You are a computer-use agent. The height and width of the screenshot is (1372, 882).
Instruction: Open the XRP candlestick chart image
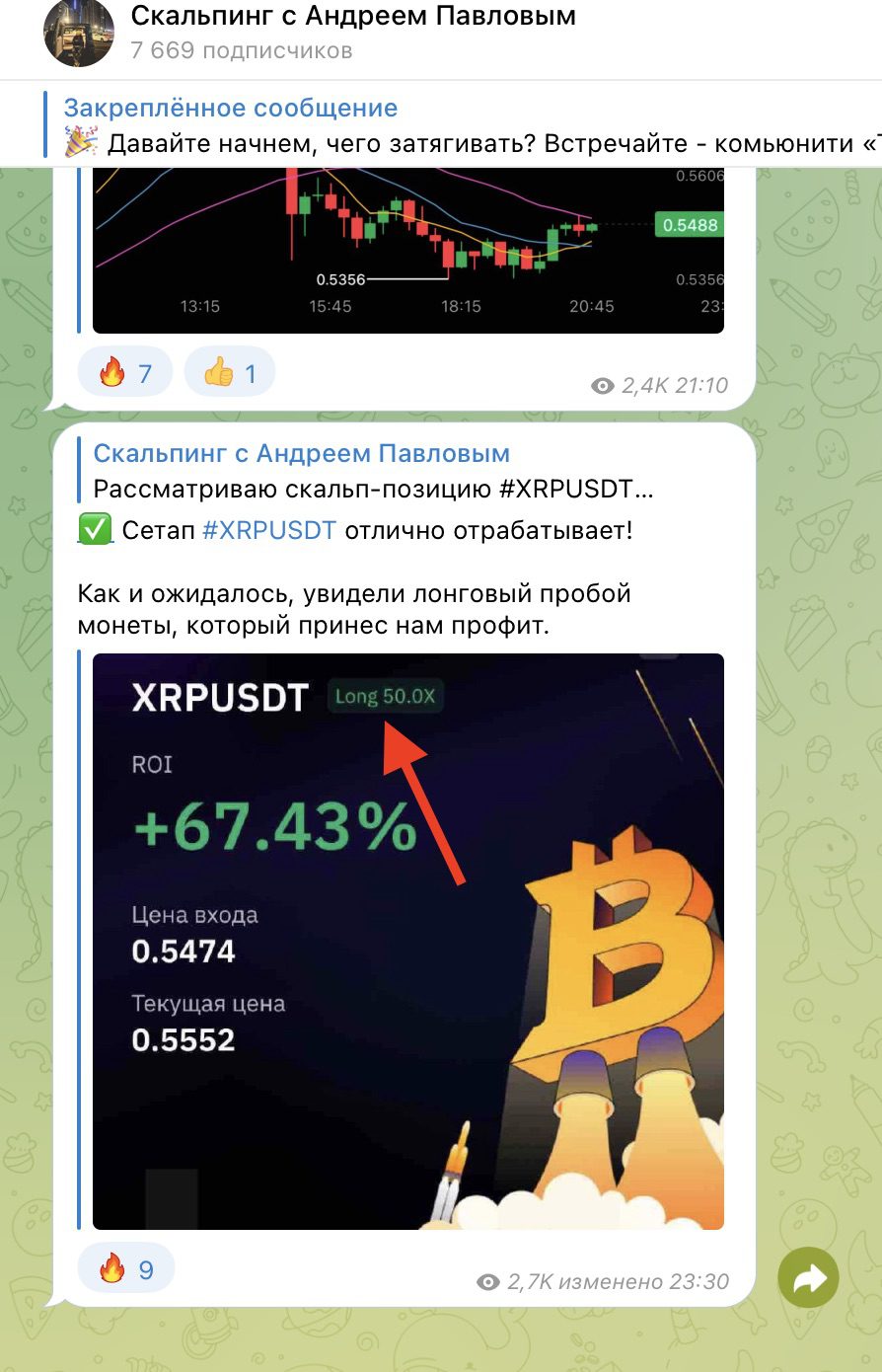pos(407,252)
